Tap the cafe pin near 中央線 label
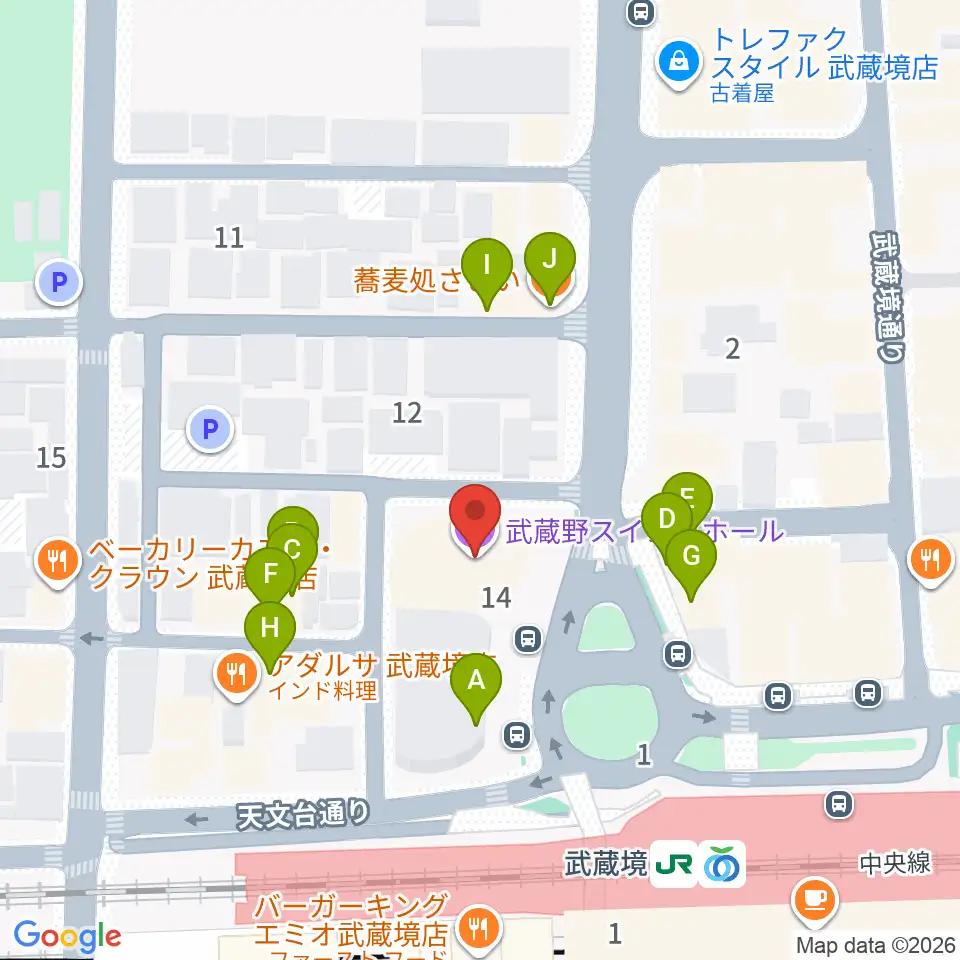 (814, 901)
